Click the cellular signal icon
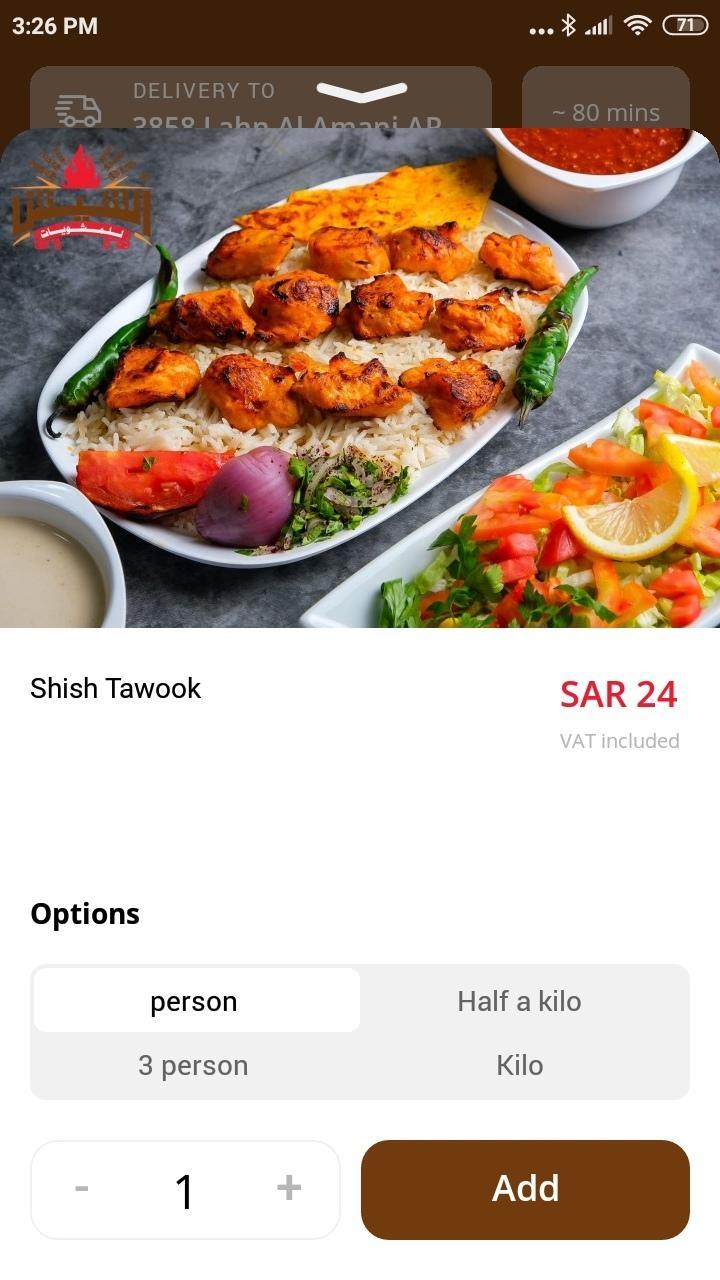The image size is (720, 1280). [x=602, y=25]
